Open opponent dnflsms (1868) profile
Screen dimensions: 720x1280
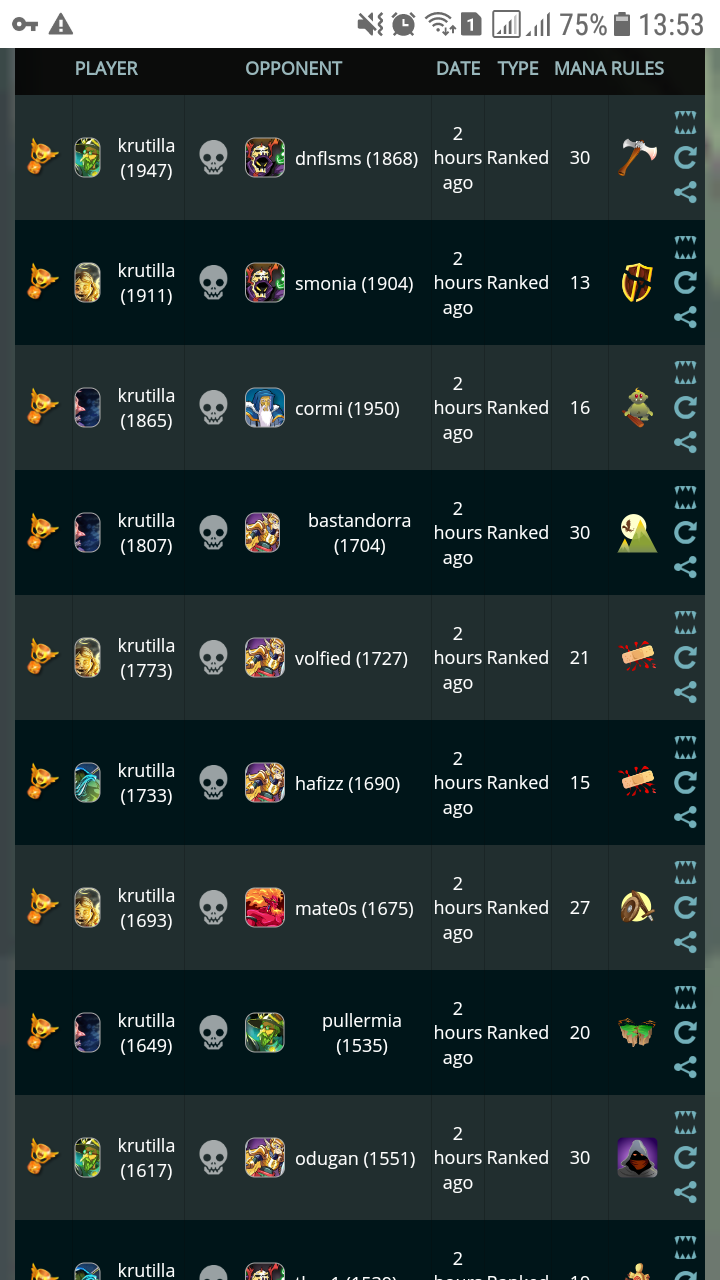tap(356, 158)
